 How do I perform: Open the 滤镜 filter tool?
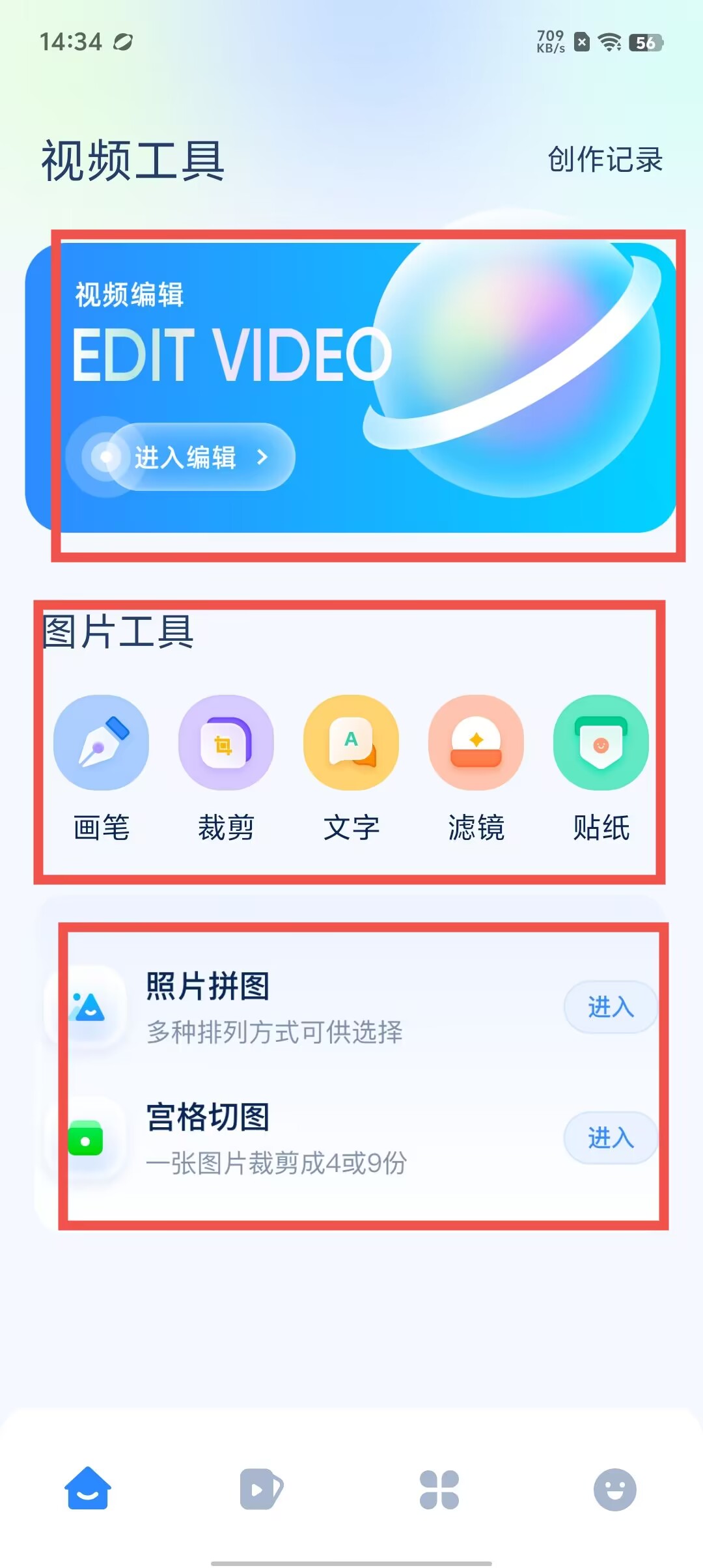[x=476, y=744]
